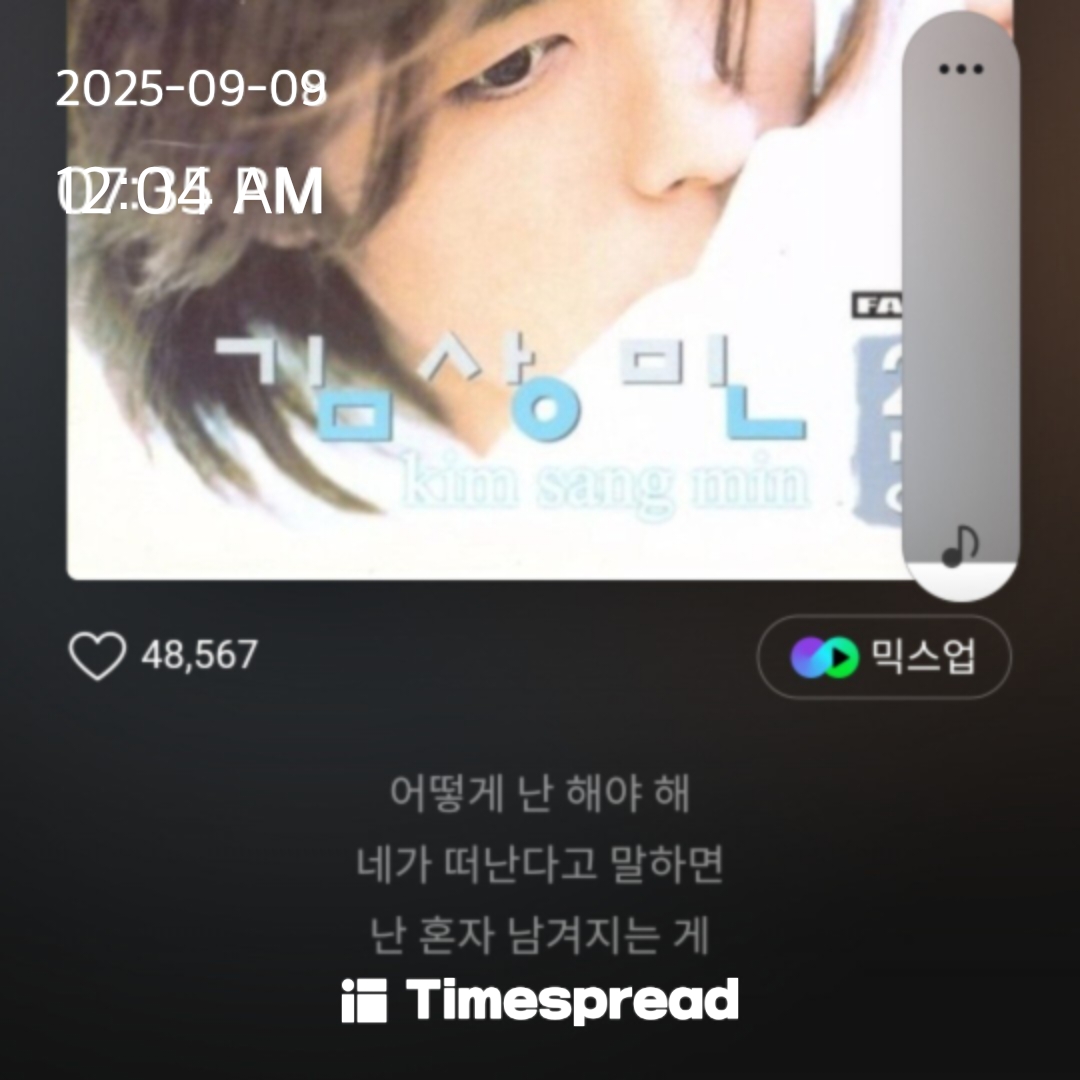The height and width of the screenshot is (1080, 1080).
Task: Open the three-dot overflow menu
Action: (x=961, y=69)
